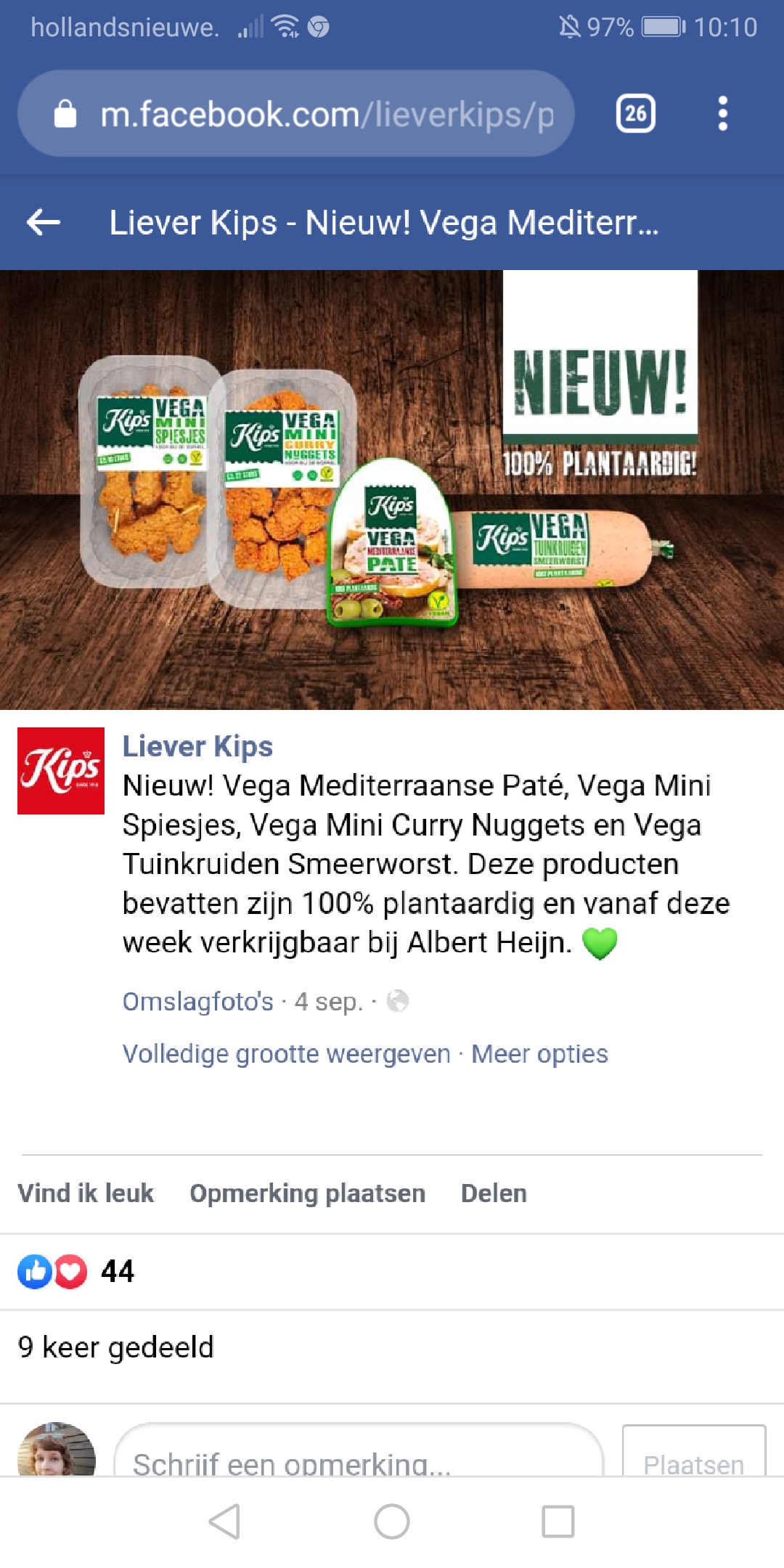Screen dimensions: 784x1568
Task: Tap the browser address bar
Action: 296,113
